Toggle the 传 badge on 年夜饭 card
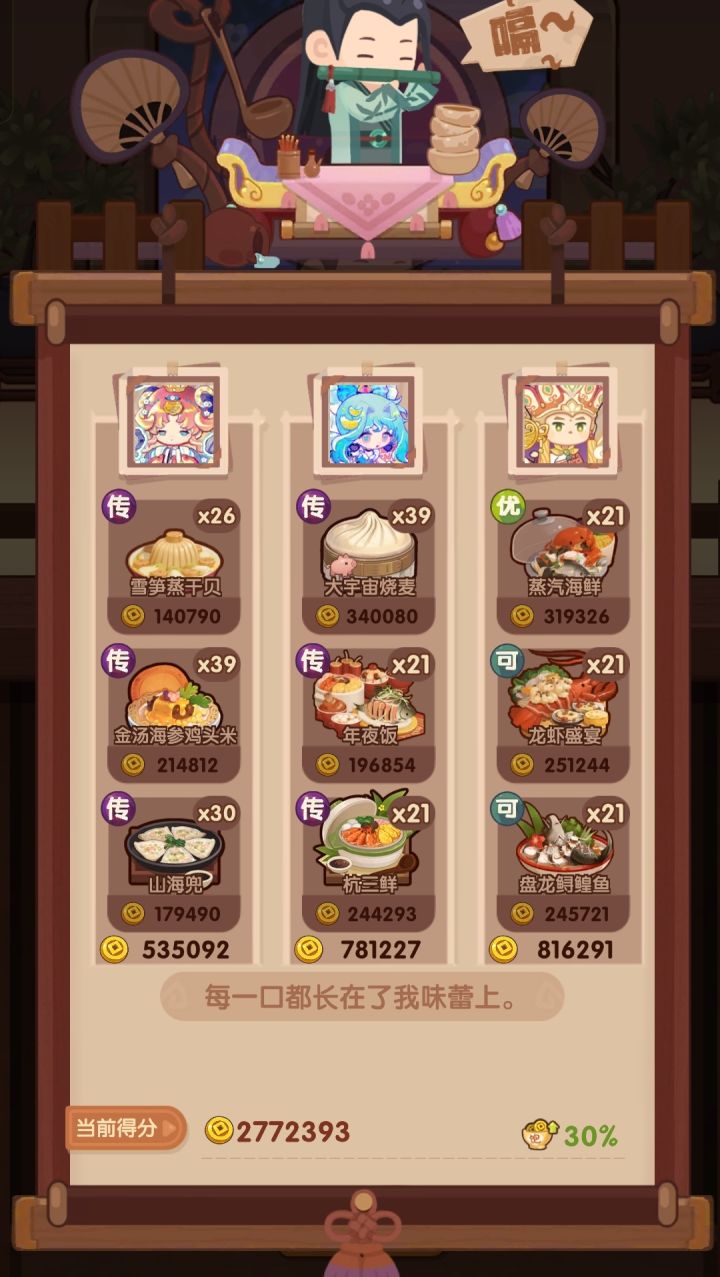Image resolution: width=720 pixels, height=1277 pixels. [312, 659]
